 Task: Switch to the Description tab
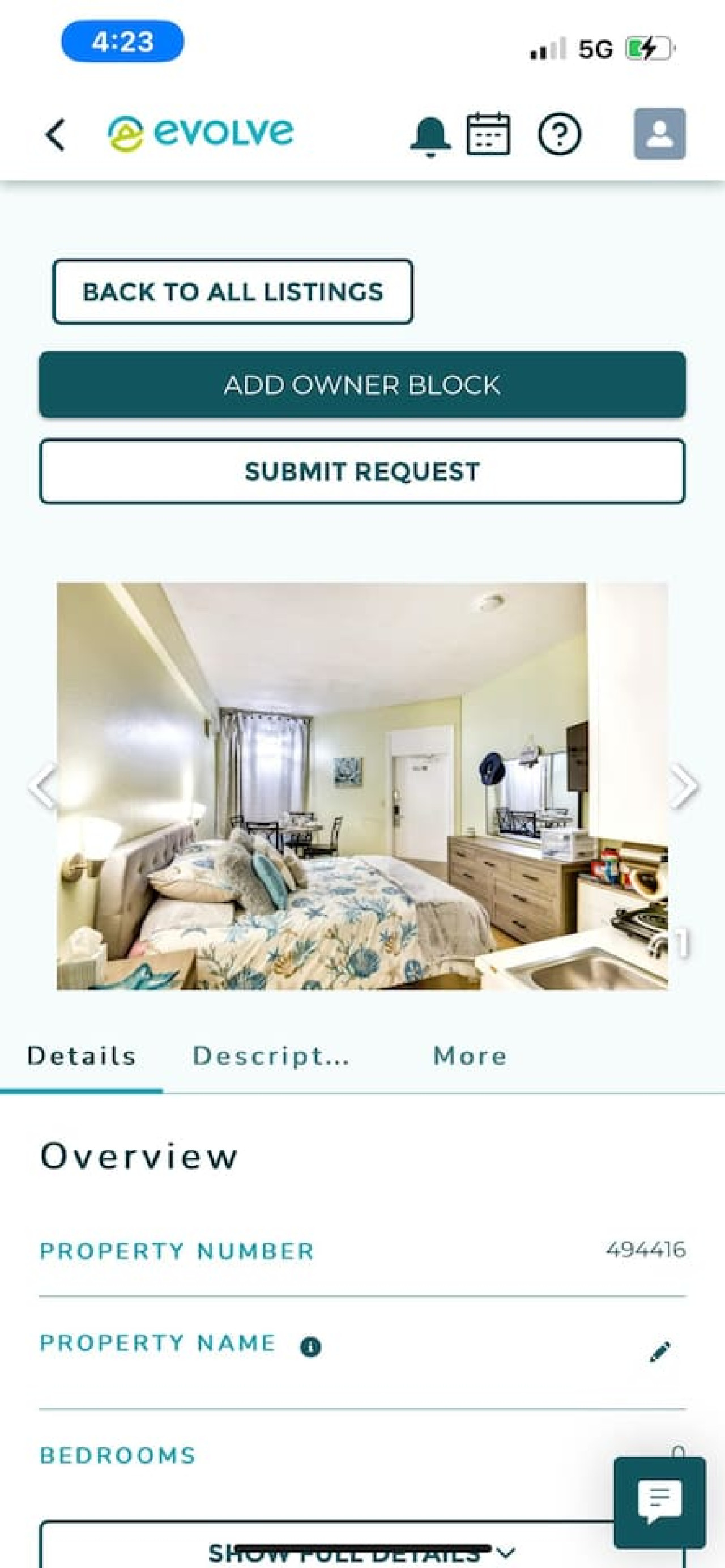(271, 1057)
